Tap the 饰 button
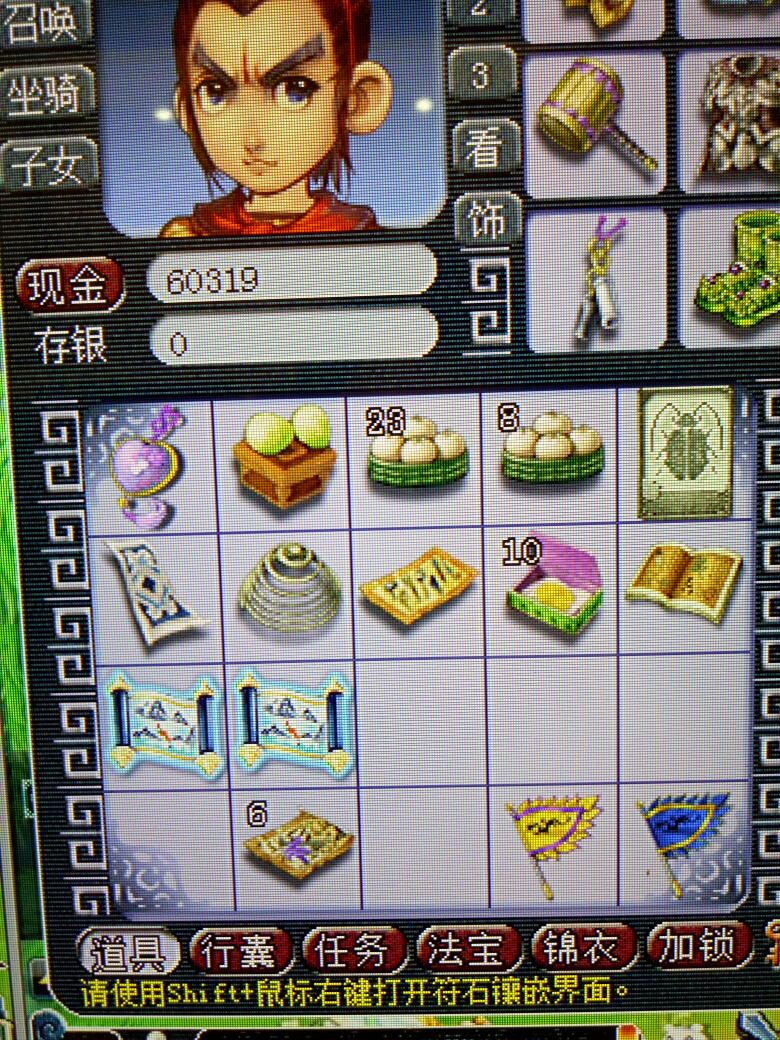Screen dimensions: 780x1040 click(487, 220)
